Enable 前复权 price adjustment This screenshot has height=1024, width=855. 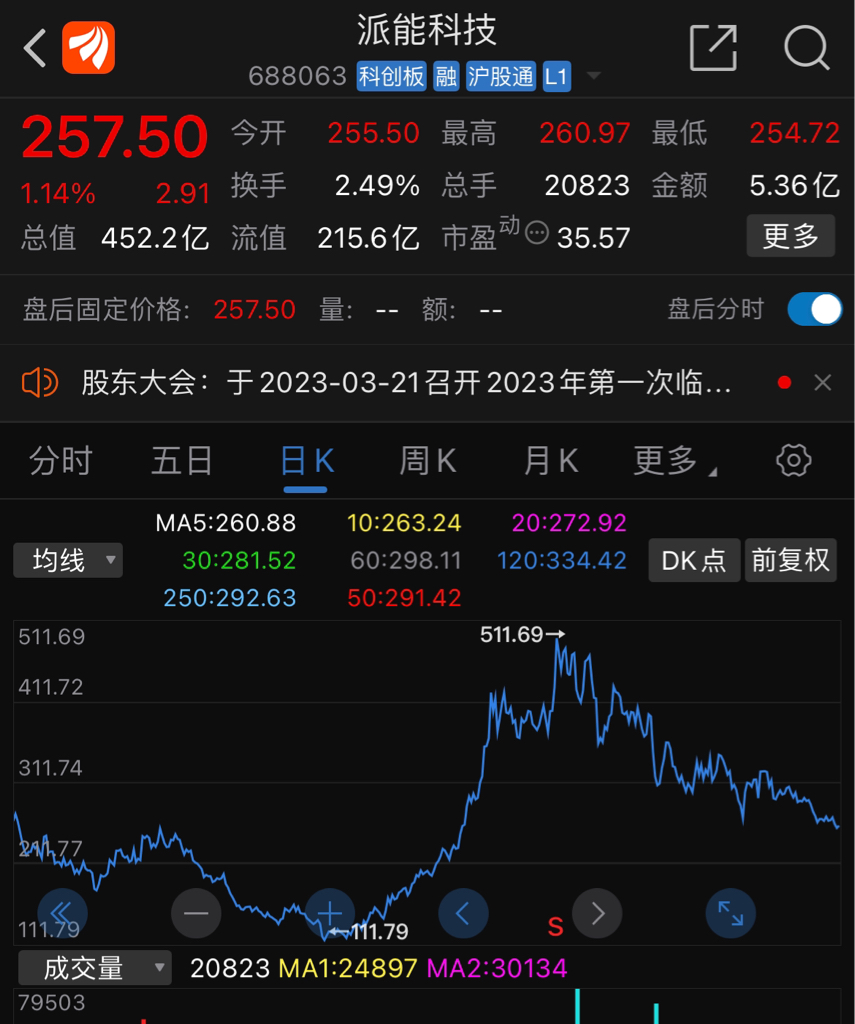click(x=790, y=560)
